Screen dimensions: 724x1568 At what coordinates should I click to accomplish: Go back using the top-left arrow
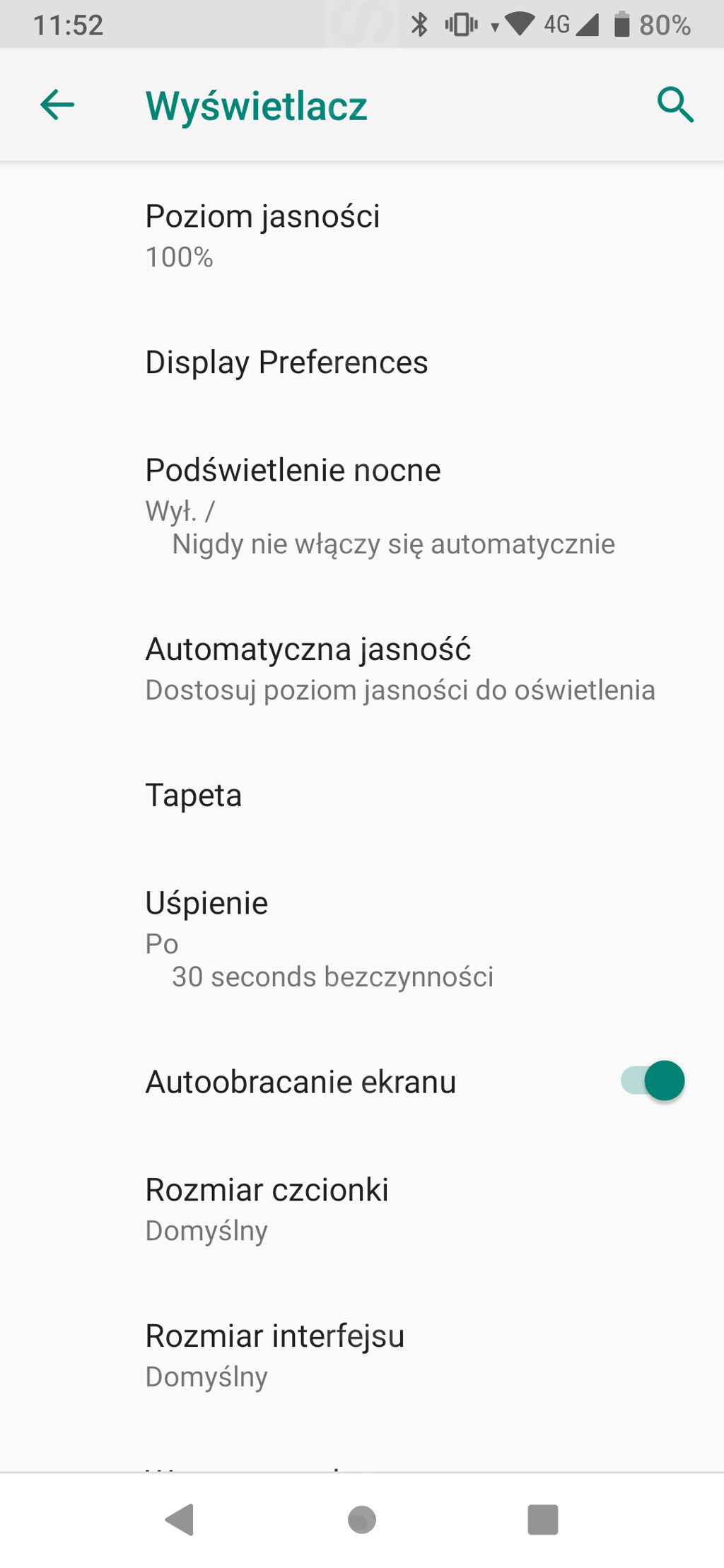[x=57, y=105]
